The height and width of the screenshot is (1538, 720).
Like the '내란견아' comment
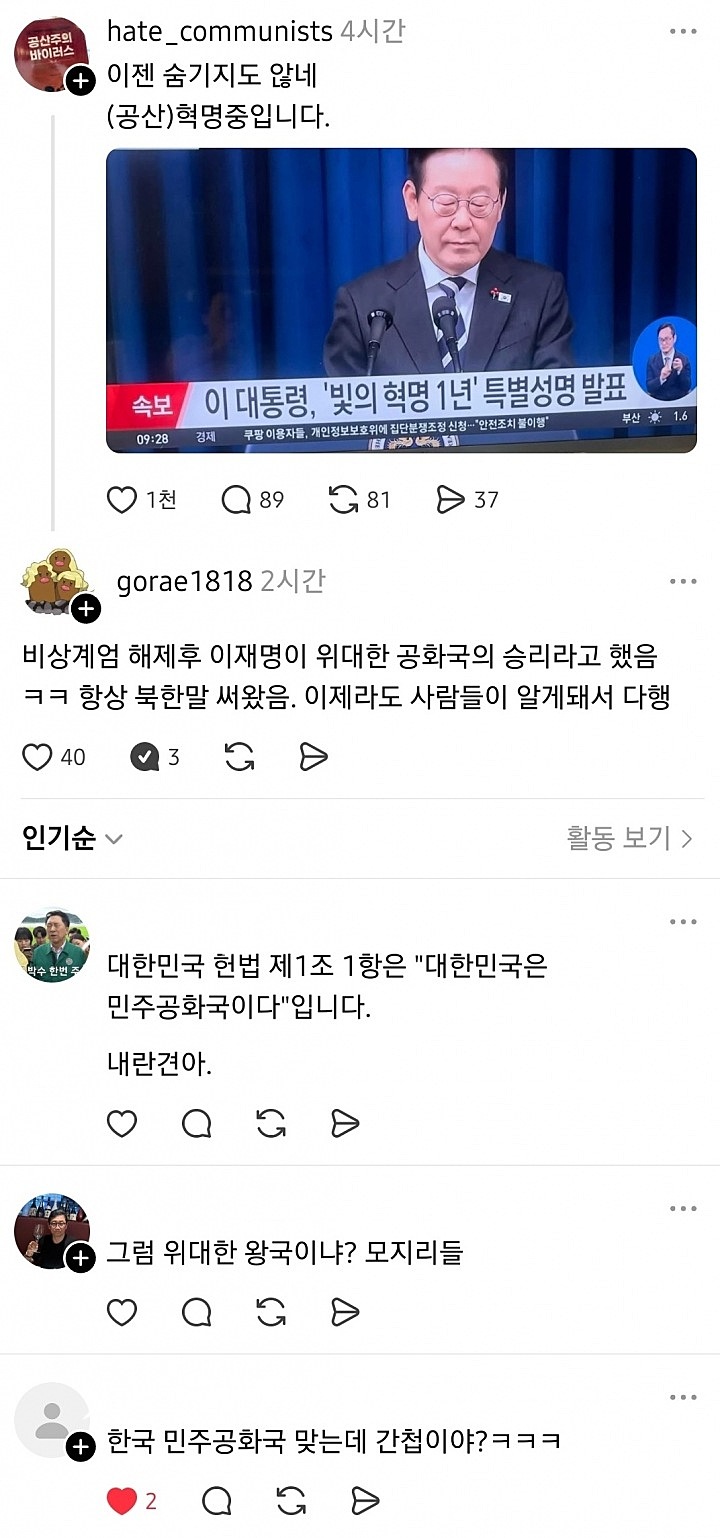(x=122, y=1123)
